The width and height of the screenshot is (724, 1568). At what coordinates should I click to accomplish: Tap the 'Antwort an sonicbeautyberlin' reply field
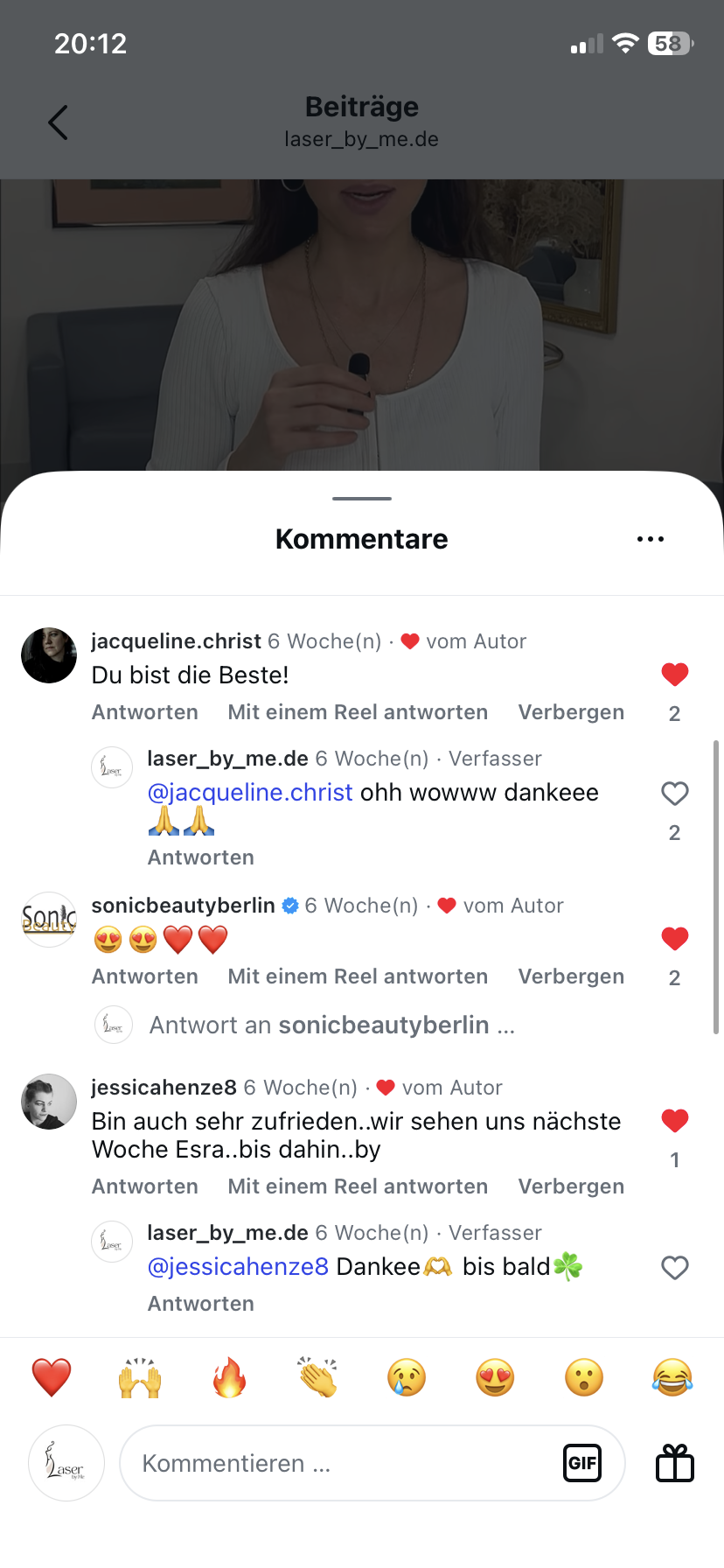coord(332,1025)
